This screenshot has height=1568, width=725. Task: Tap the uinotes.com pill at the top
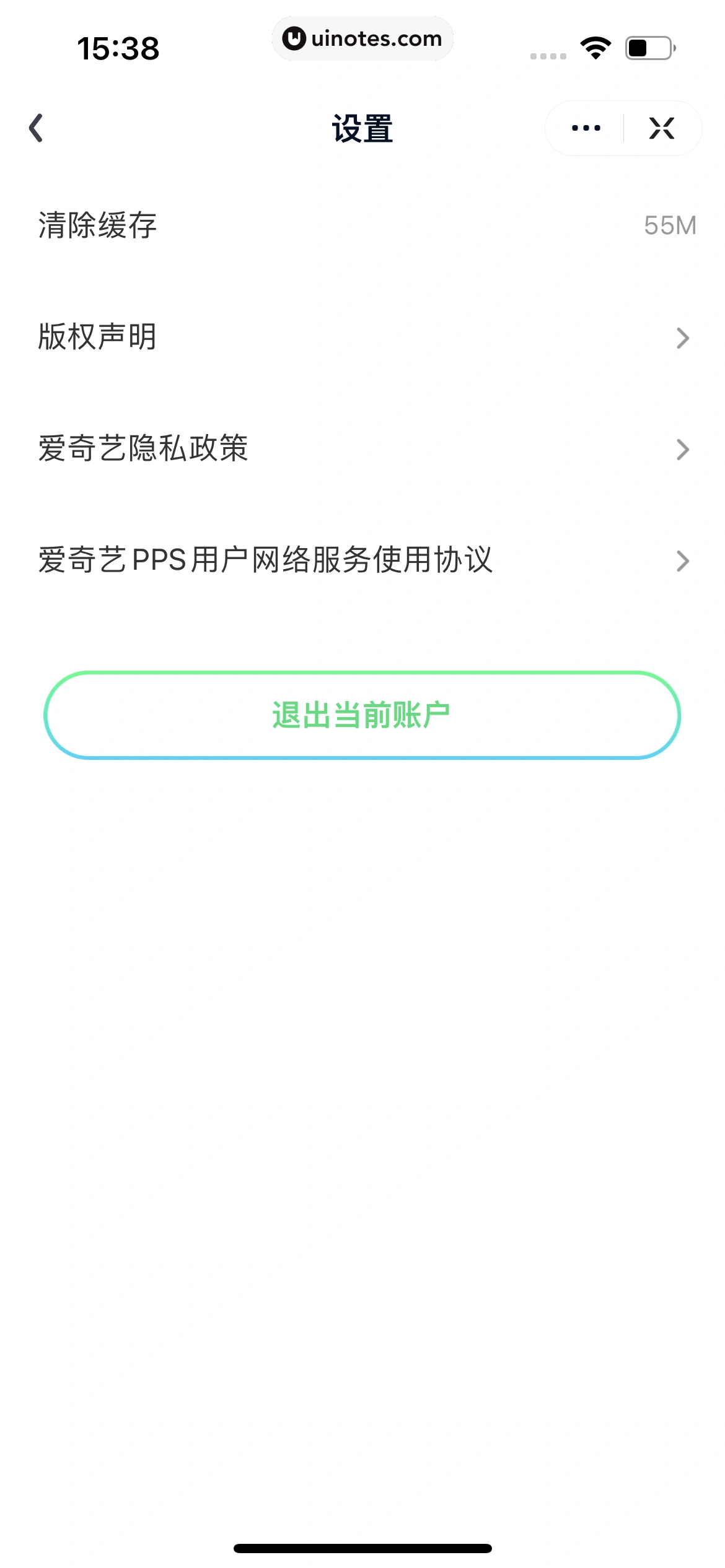click(x=362, y=38)
